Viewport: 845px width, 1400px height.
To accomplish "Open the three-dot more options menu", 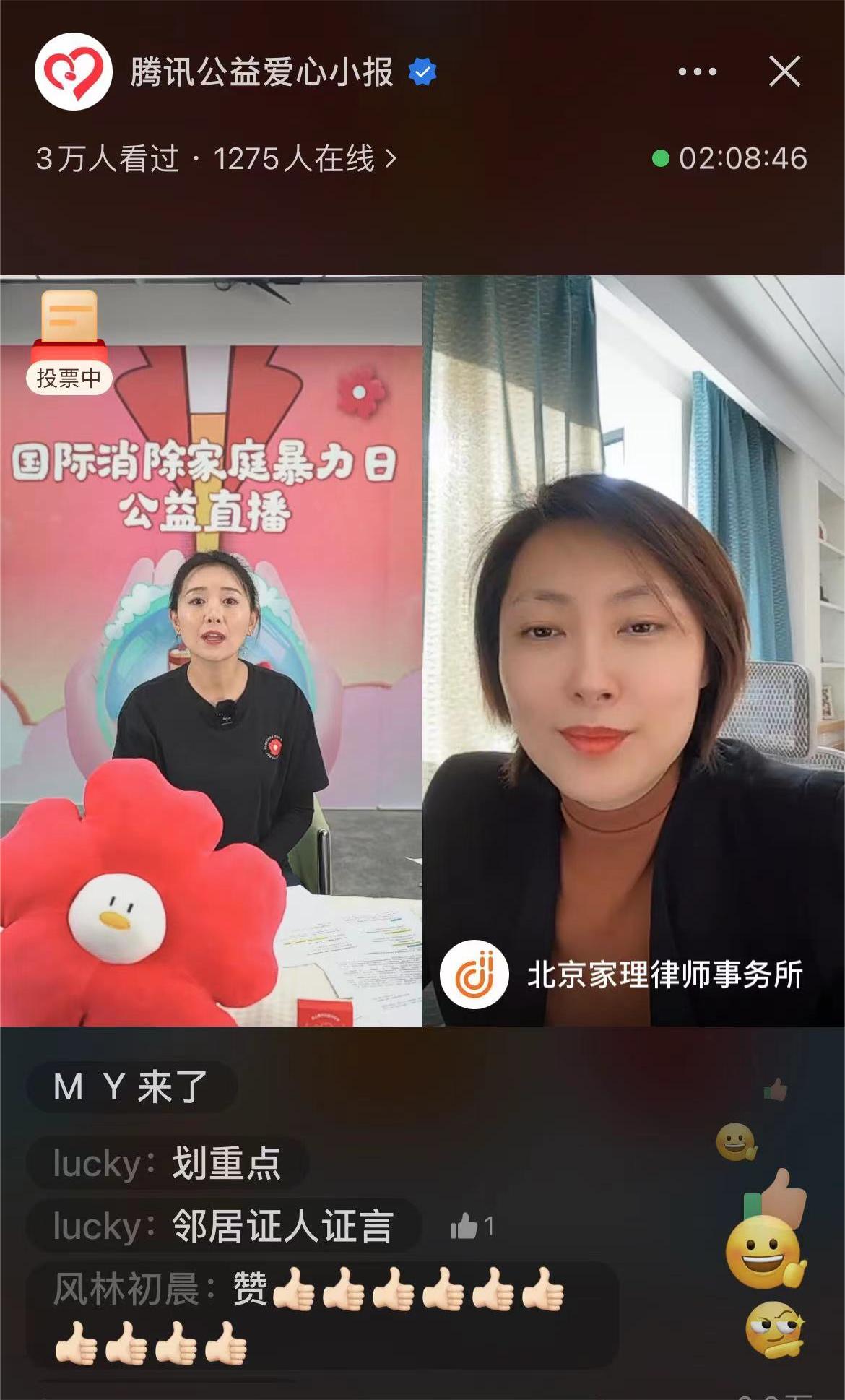I will (x=697, y=72).
